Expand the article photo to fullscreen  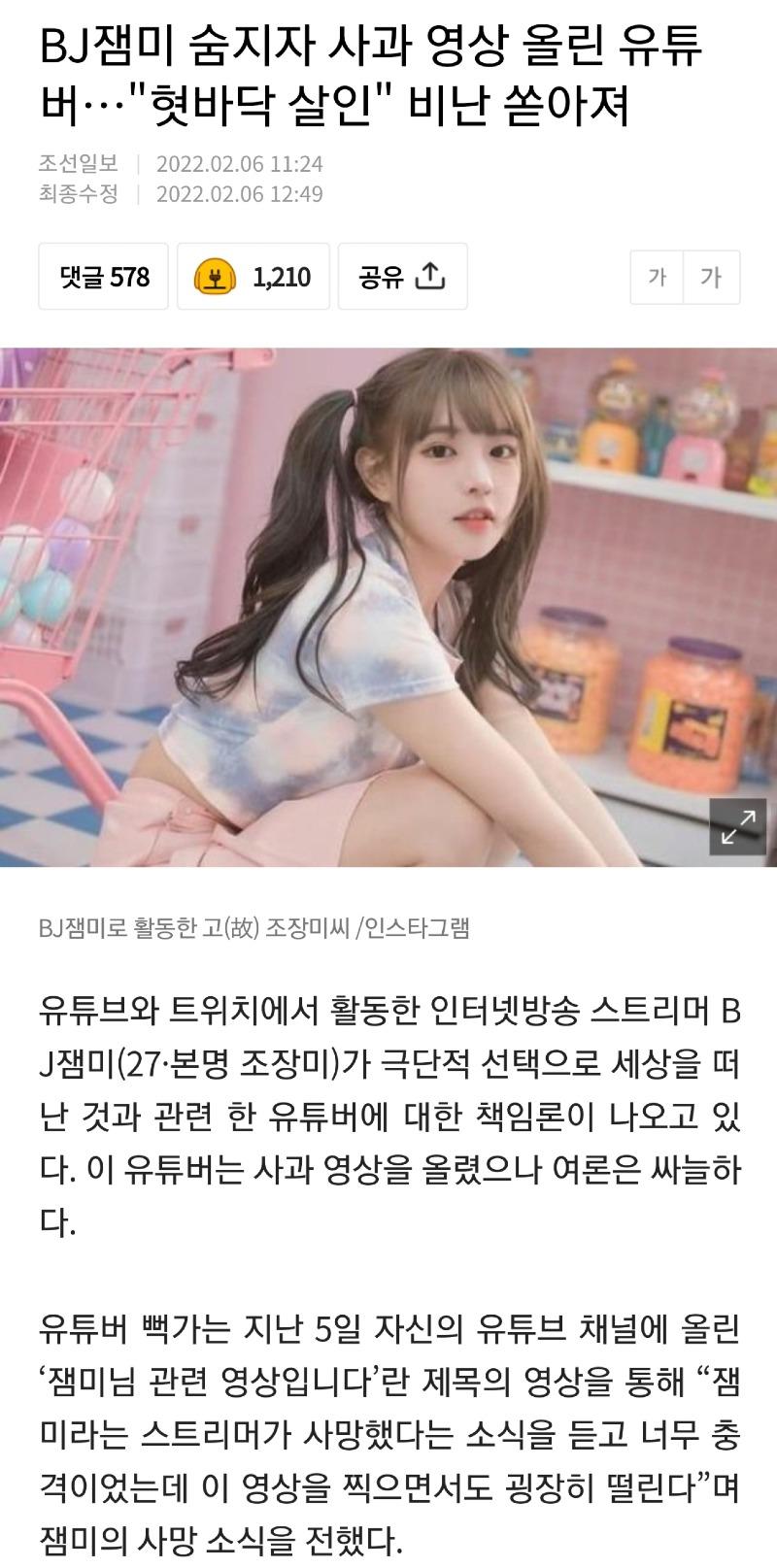[x=737, y=826]
